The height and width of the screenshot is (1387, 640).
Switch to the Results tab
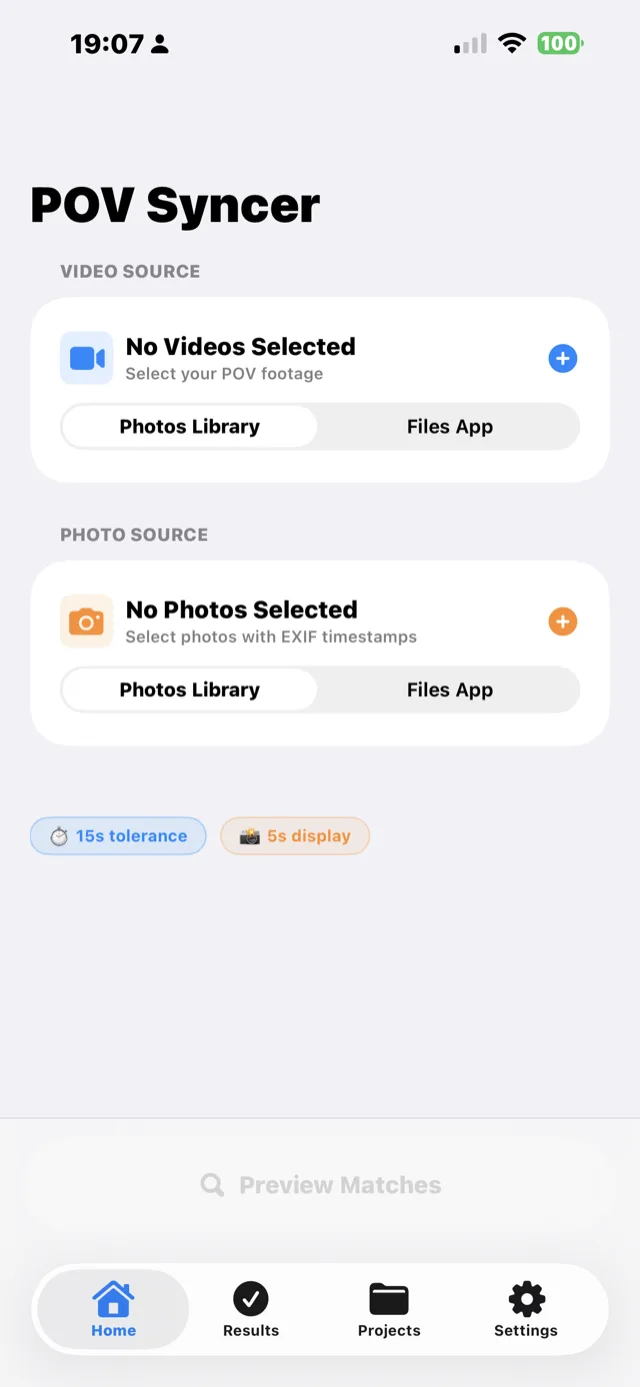251,1309
